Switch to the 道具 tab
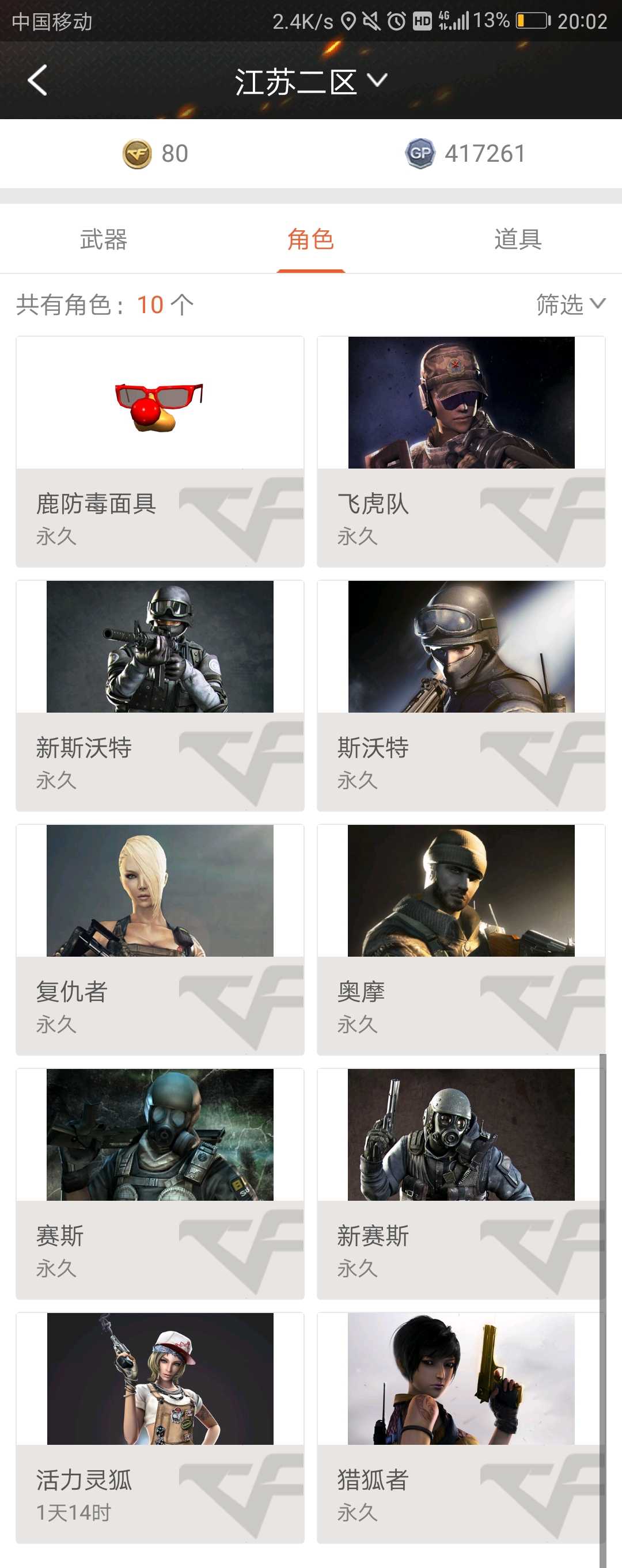This screenshot has width=622, height=1568. (x=518, y=239)
